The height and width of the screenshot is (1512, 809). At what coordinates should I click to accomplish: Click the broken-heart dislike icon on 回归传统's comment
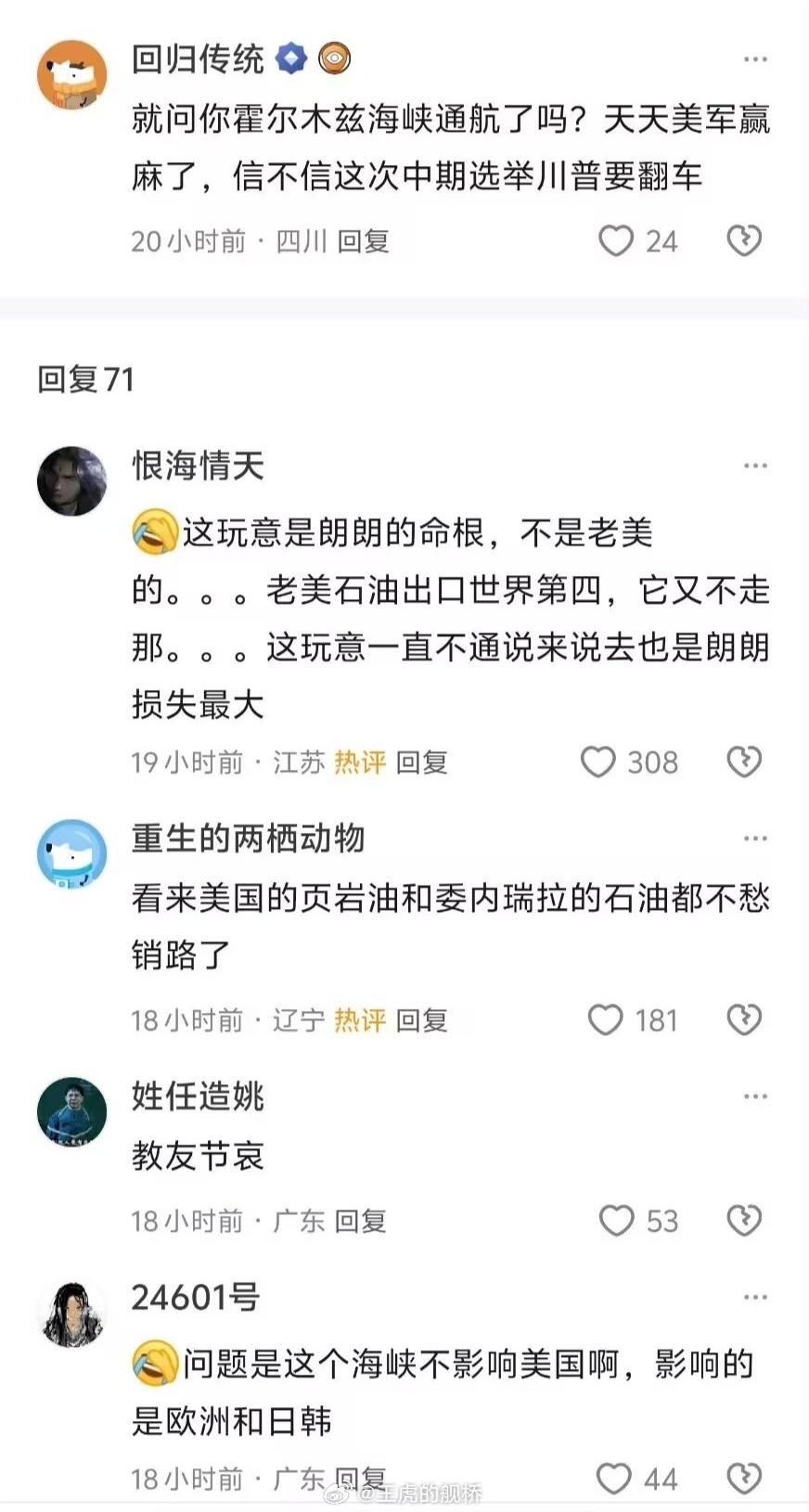point(743,239)
